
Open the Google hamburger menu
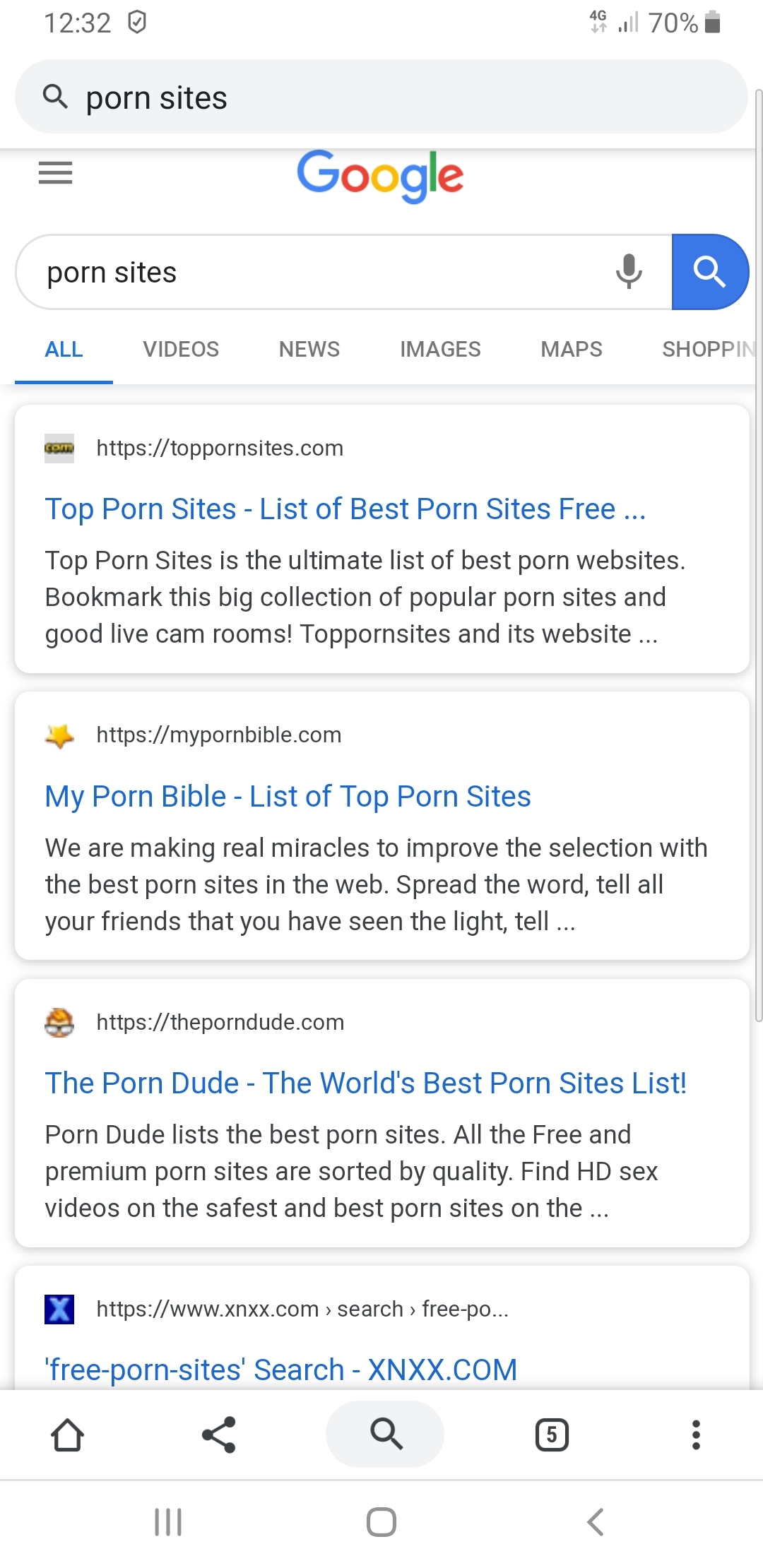(55, 172)
